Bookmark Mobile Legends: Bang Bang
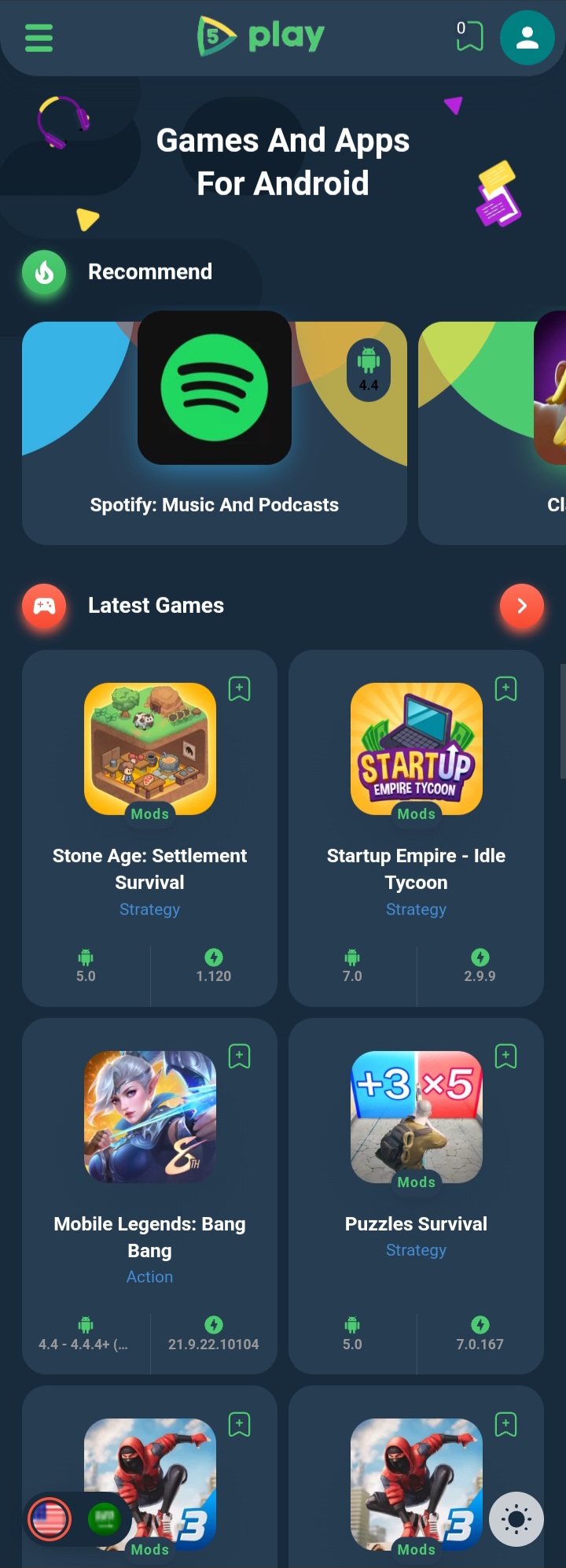The image size is (566, 1568). [x=240, y=1057]
